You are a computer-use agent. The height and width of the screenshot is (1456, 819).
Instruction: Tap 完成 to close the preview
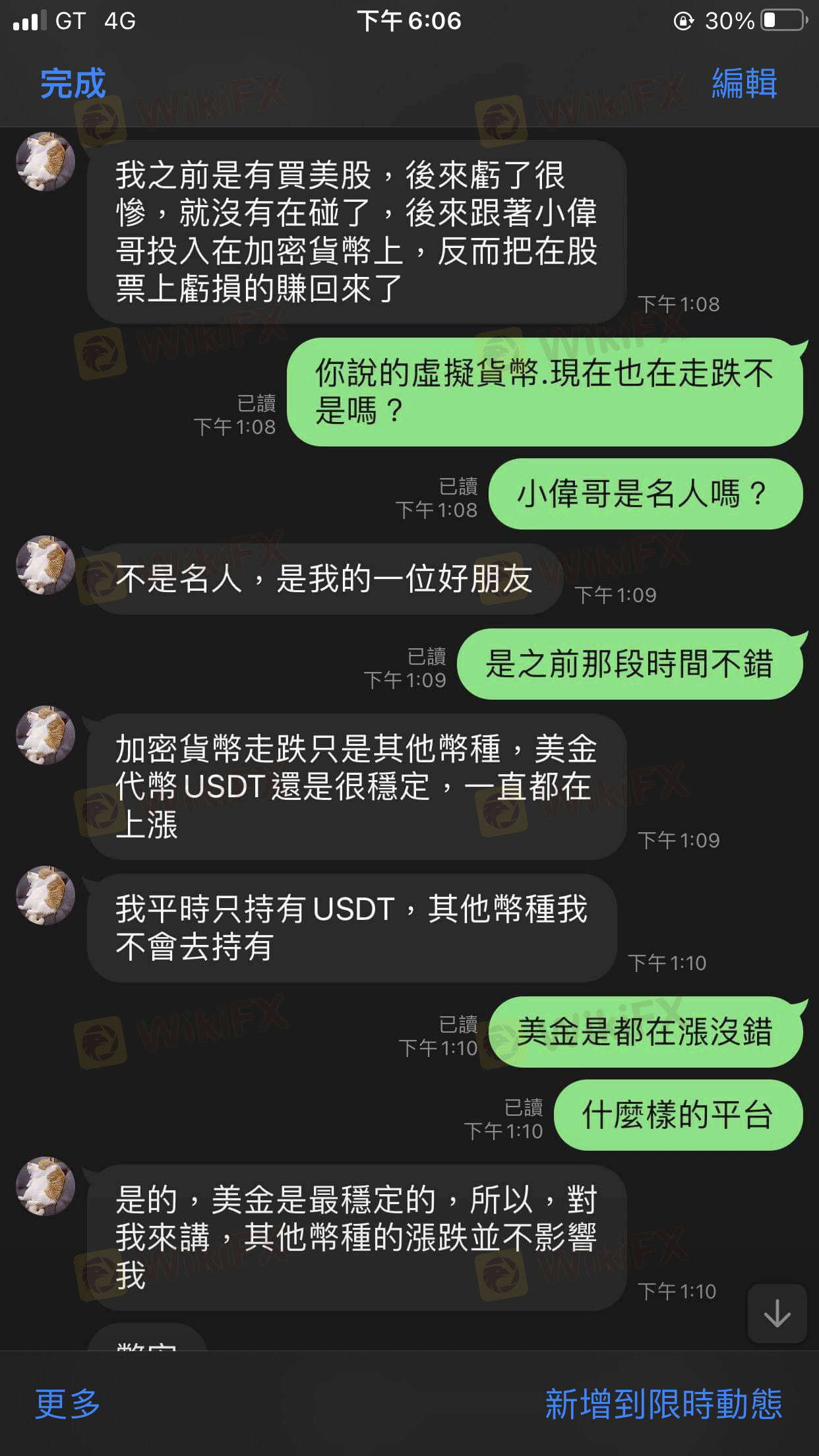click(x=73, y=84)
